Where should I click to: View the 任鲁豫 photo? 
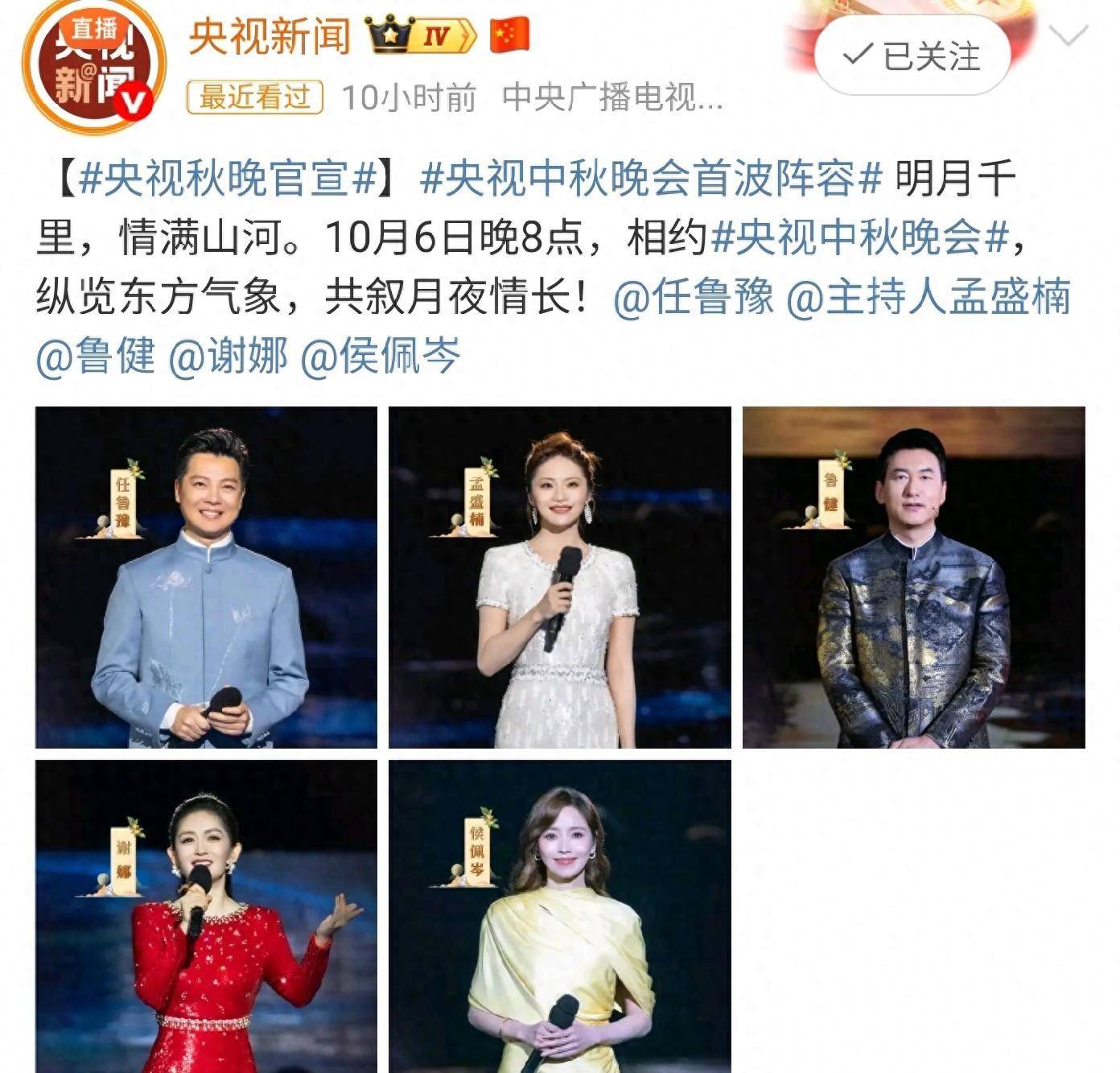(206, 577)
